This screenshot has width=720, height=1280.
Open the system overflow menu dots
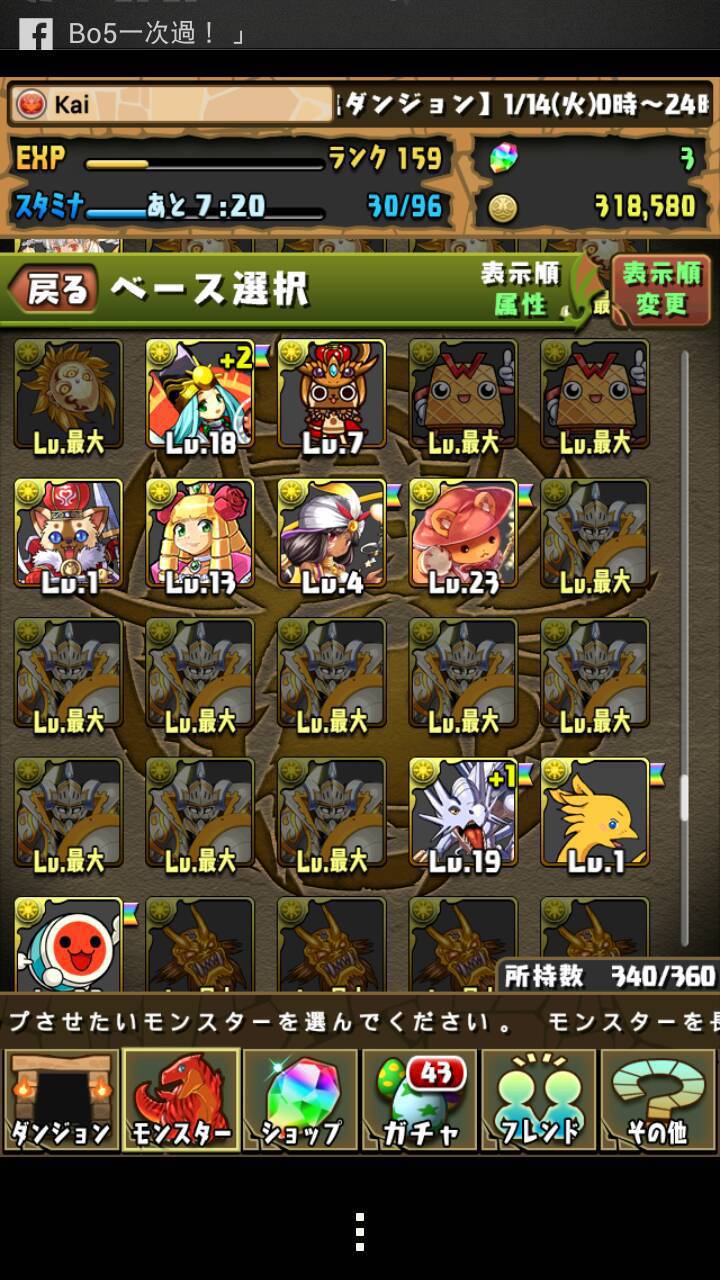(360, 1232)
